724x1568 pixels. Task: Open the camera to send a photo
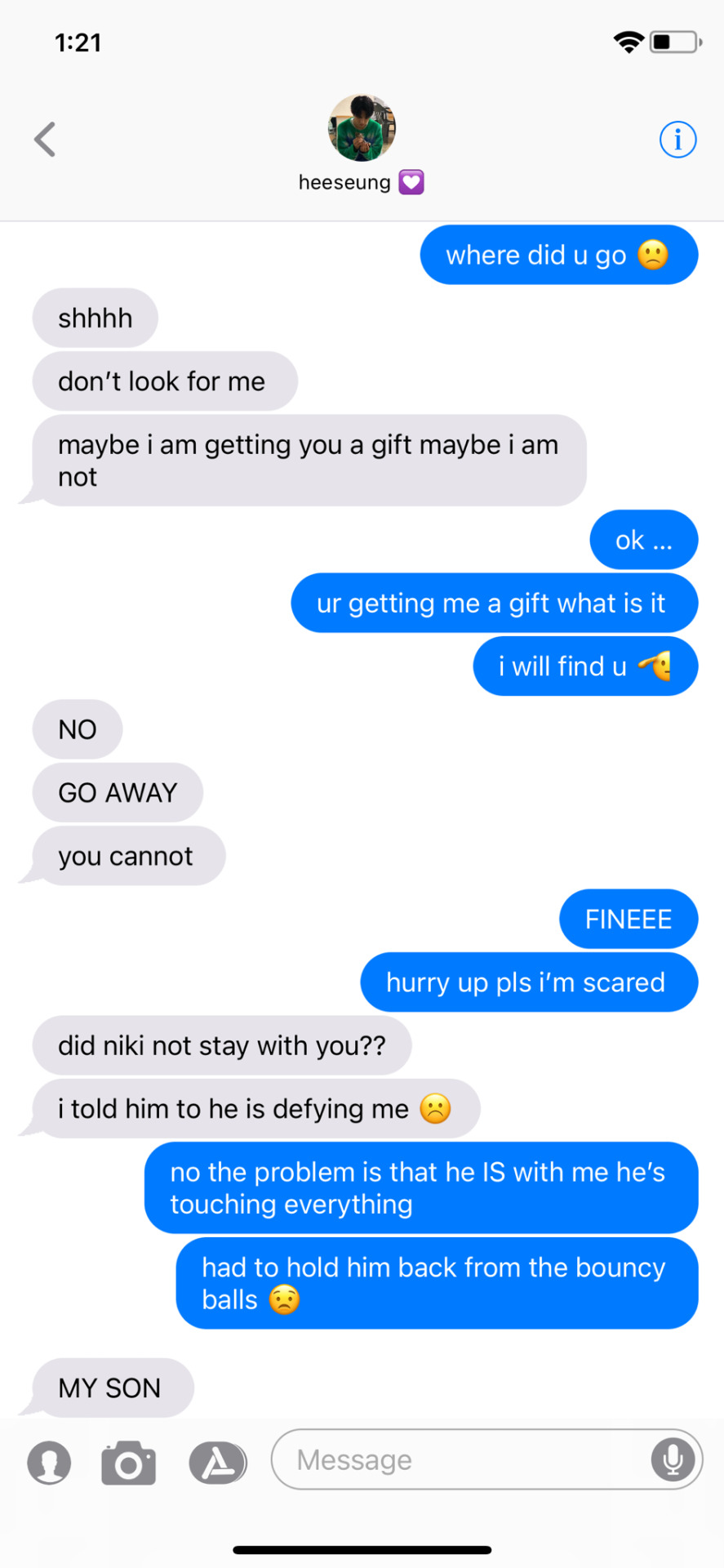point(128,1462)
